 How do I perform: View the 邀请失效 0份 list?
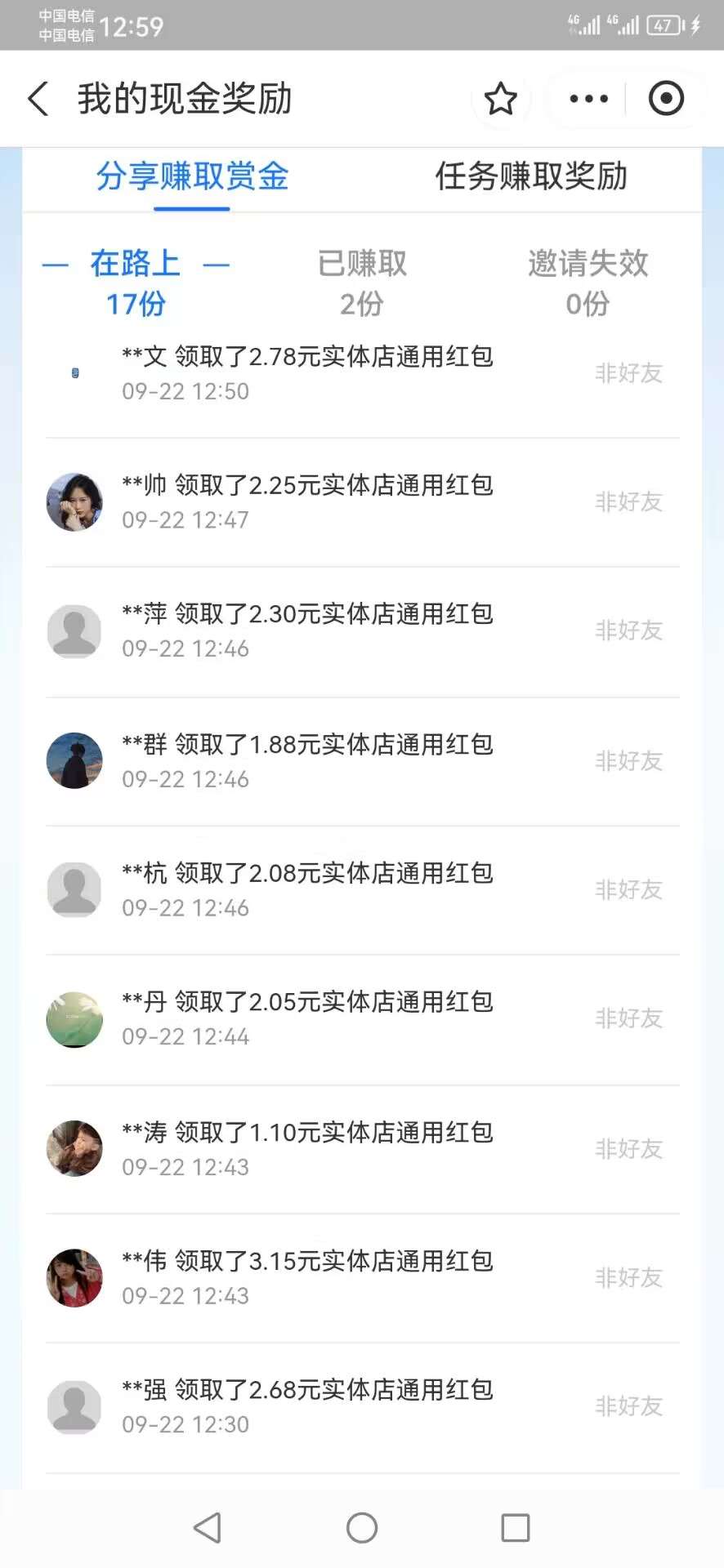point(588,283)
